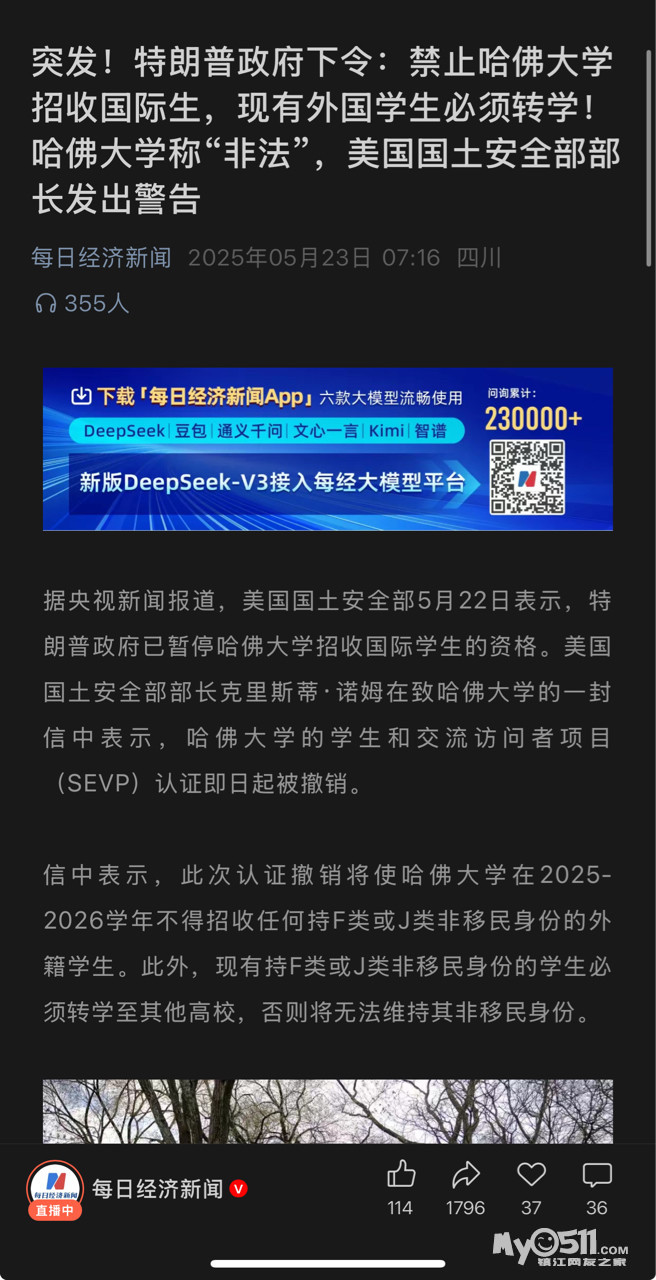Viewport: 656px width, 1280px height.
Task: Favorite the article with the heart icon
Action: (531, 1174)
